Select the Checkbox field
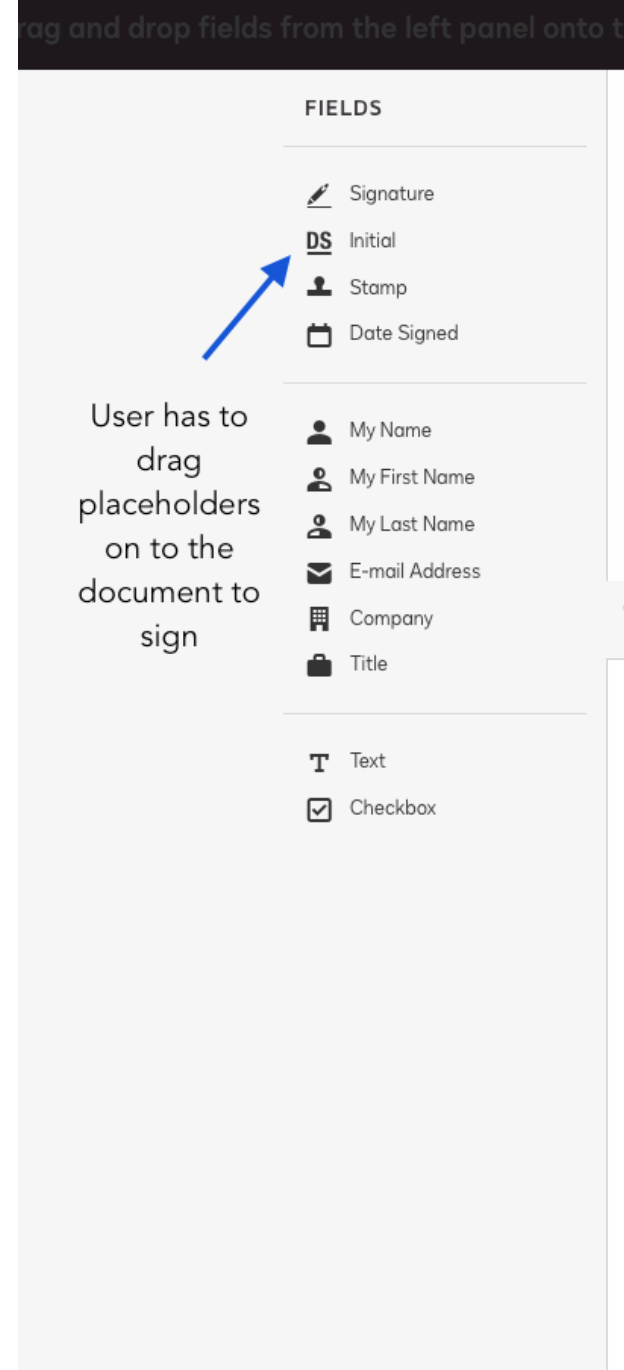 [372, 809]
